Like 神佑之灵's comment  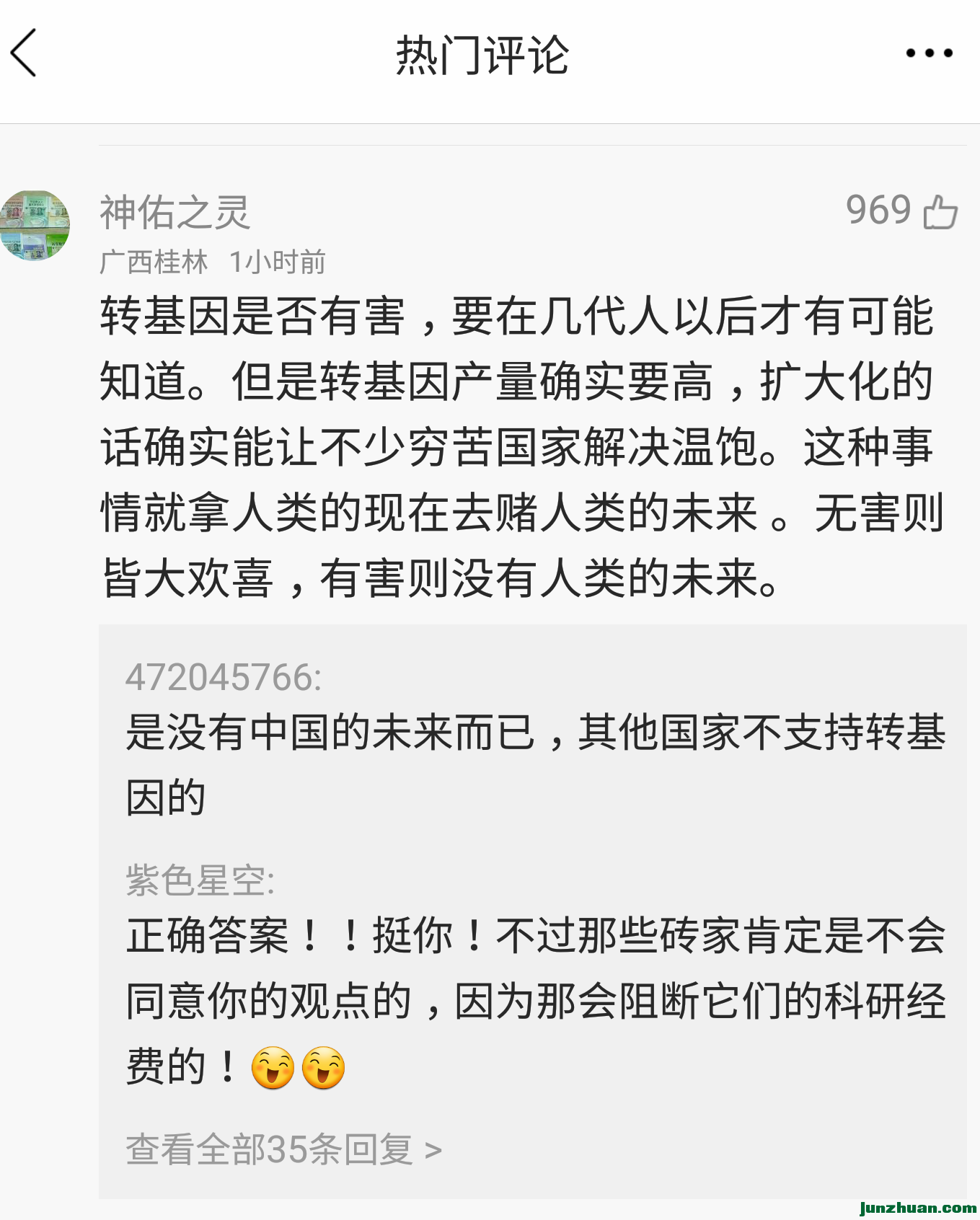(940, 213)
